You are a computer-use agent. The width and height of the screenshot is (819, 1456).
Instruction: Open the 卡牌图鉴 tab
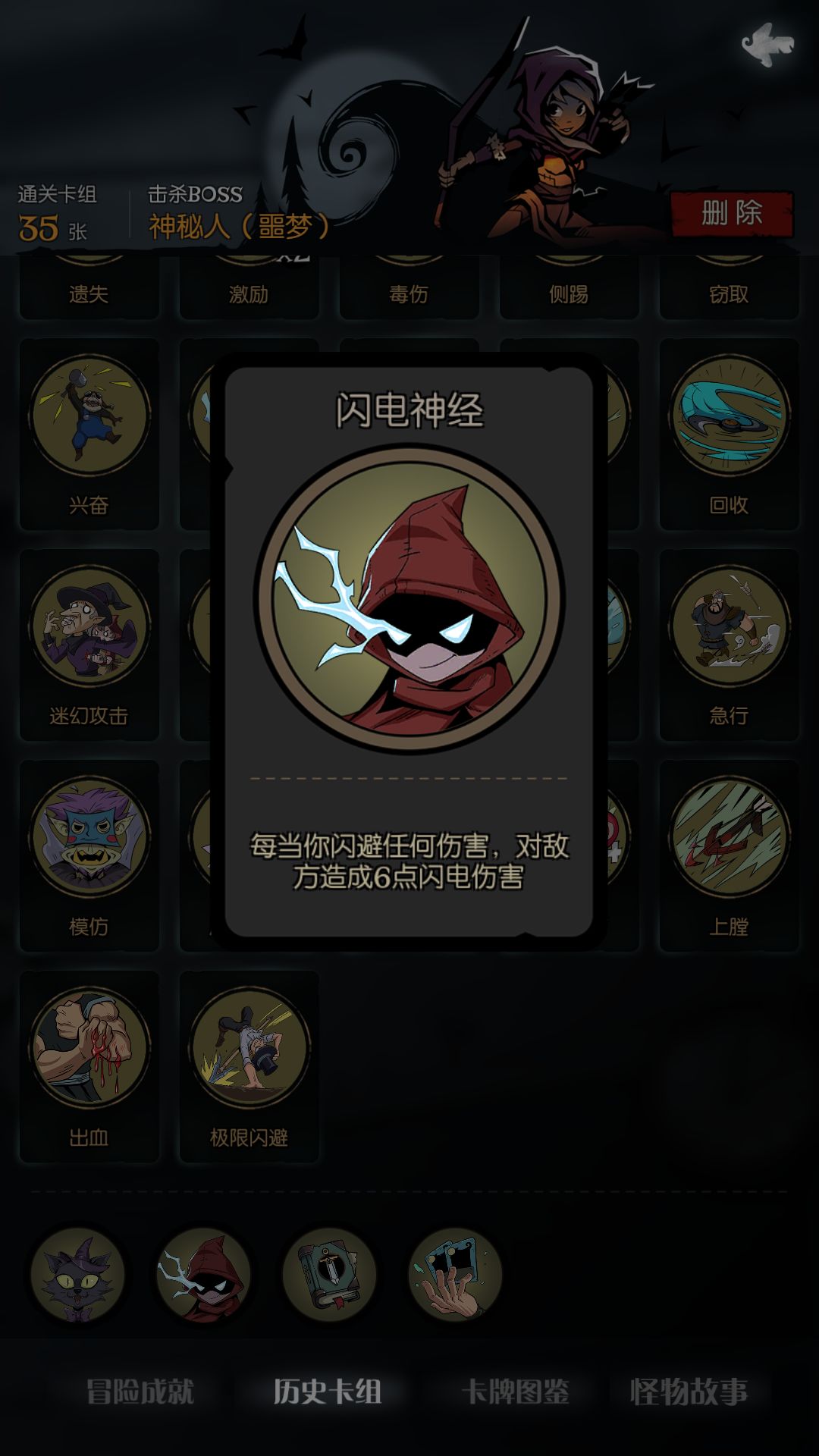click(515, 1392)
